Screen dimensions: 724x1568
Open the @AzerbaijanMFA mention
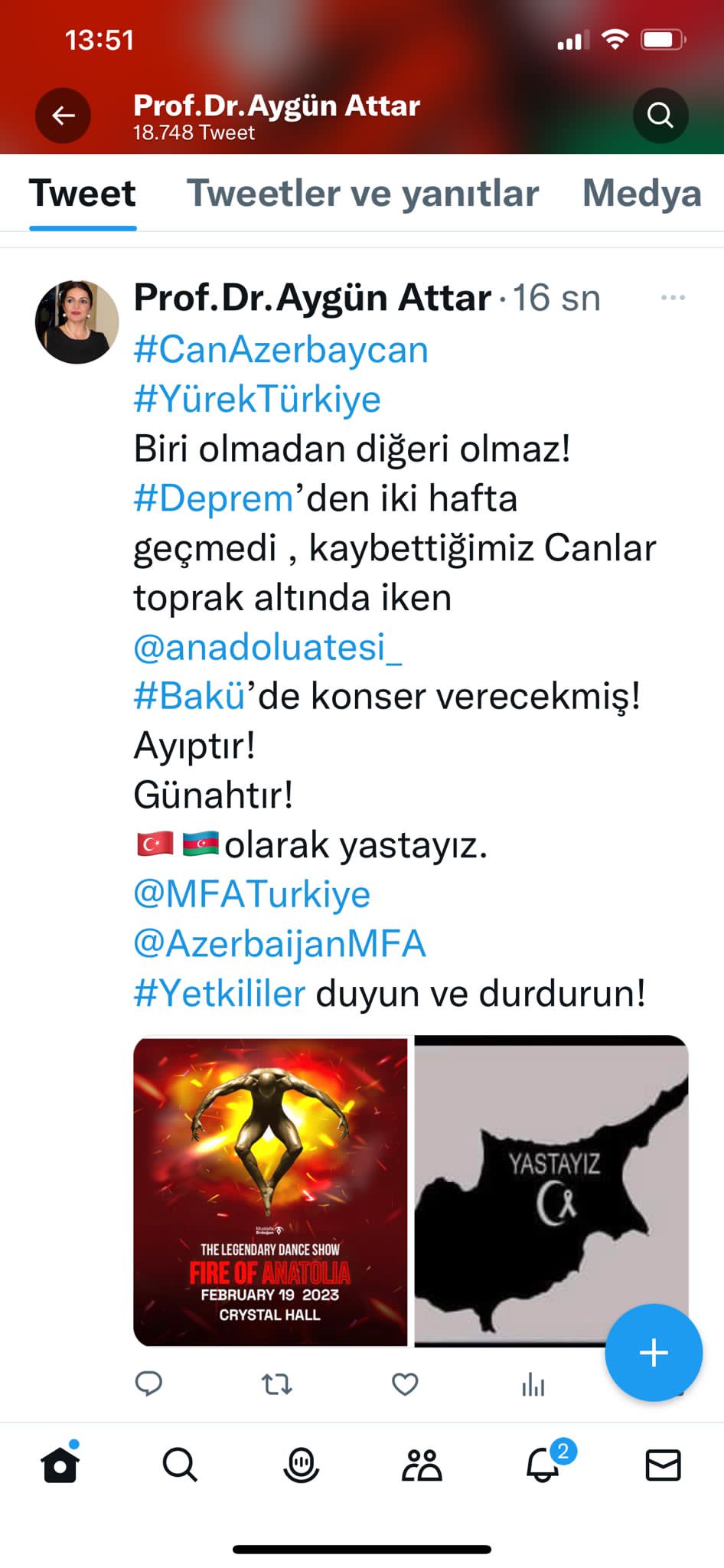point(279,943)
